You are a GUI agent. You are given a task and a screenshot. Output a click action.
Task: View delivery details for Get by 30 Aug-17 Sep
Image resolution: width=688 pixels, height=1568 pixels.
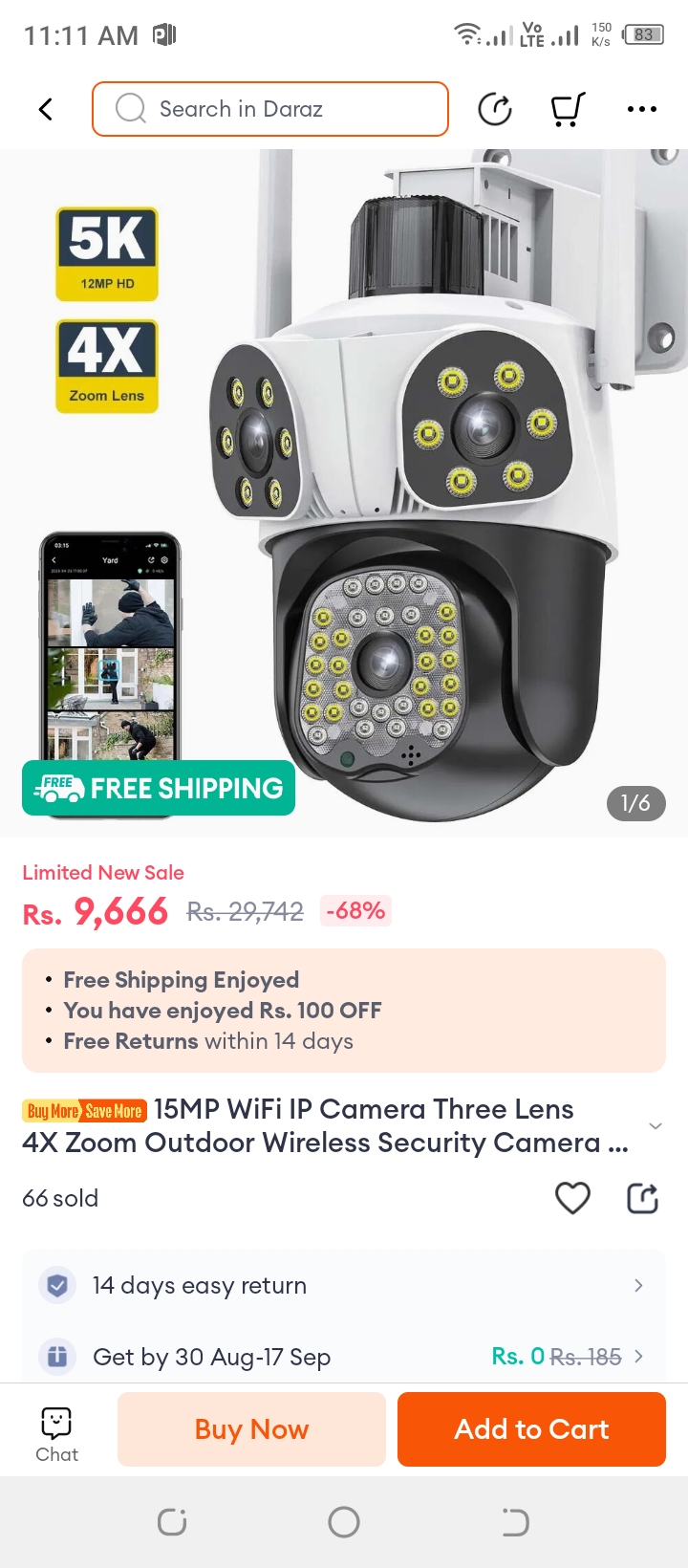coord(344,1356)
